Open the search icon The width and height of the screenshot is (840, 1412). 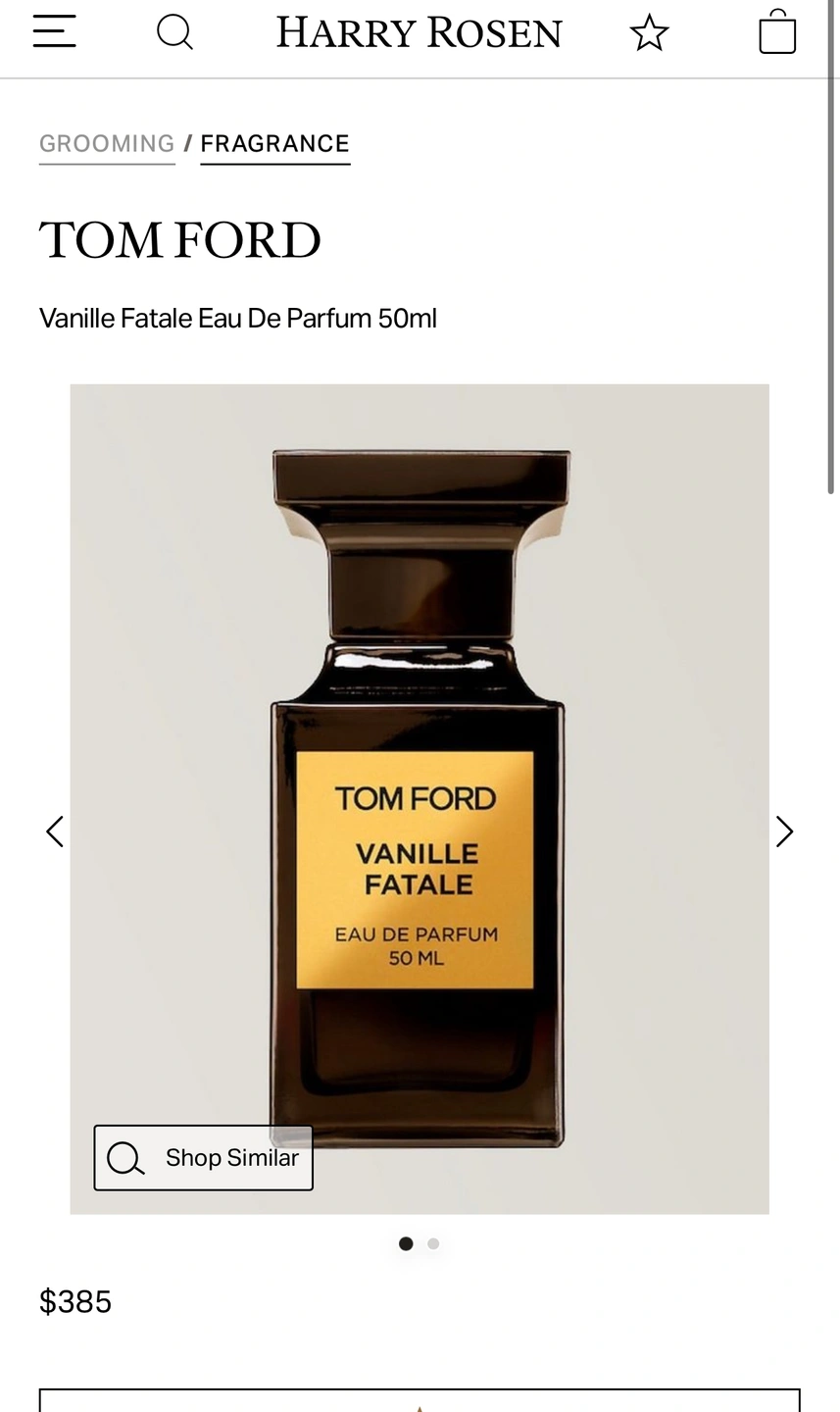[x=174, y=32]
